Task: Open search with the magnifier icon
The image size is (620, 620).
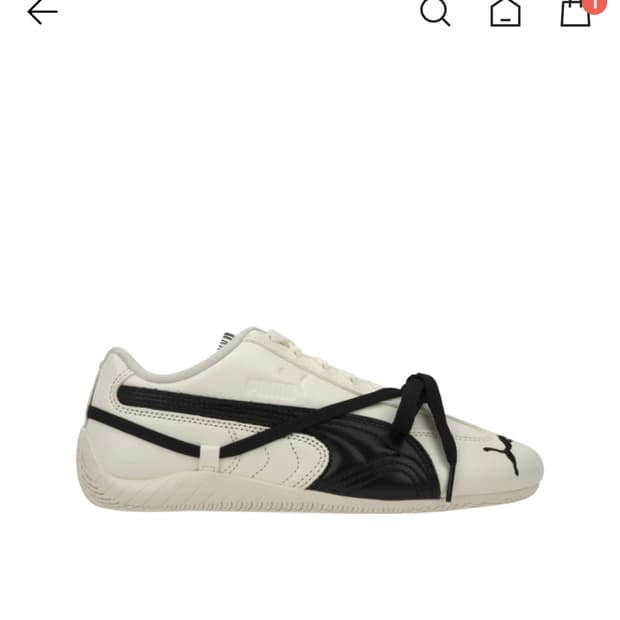Action: [x=435, y=12]
